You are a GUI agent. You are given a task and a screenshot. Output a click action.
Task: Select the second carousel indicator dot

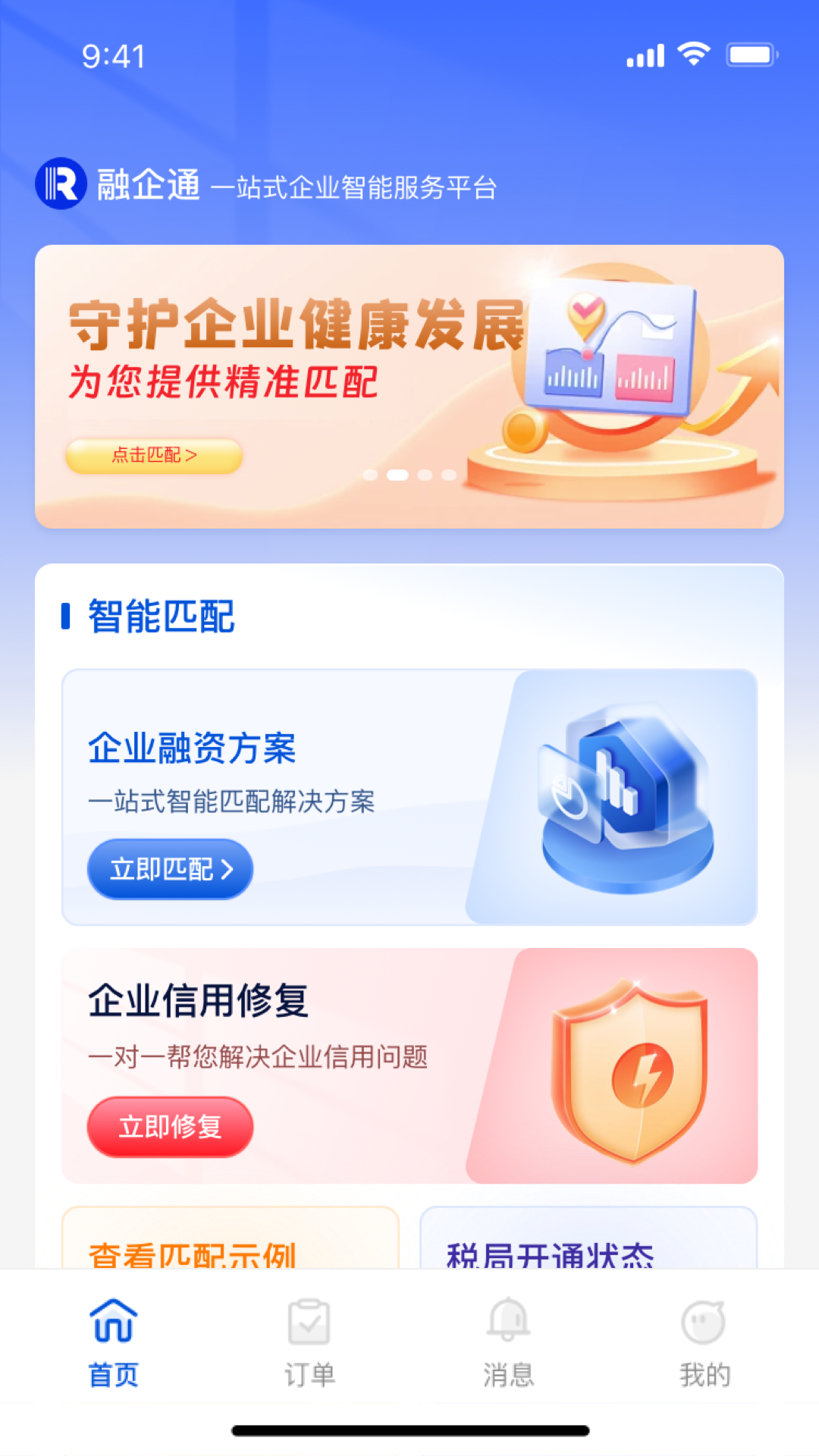pyautogui.click(x=397, y=475)
